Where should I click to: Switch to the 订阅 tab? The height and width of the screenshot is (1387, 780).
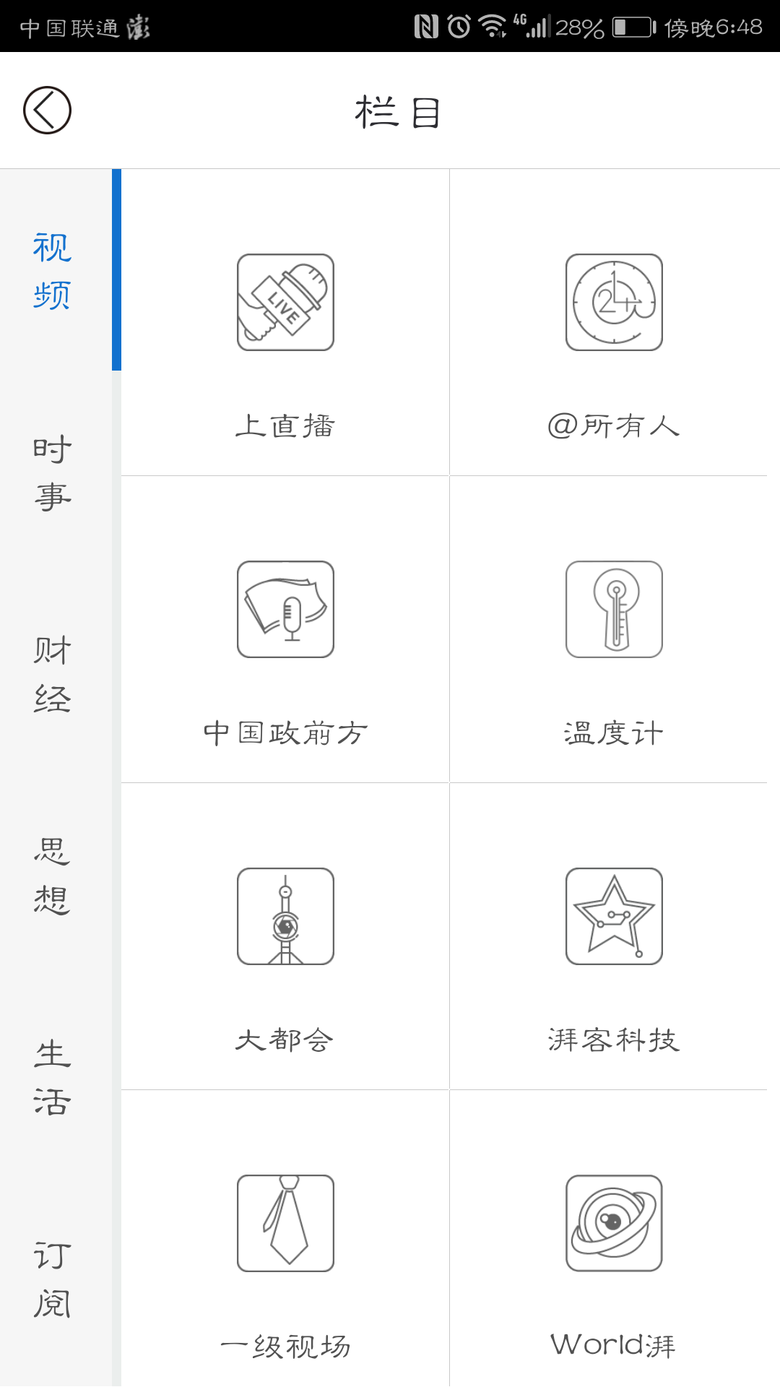(x=53, y=1279)
